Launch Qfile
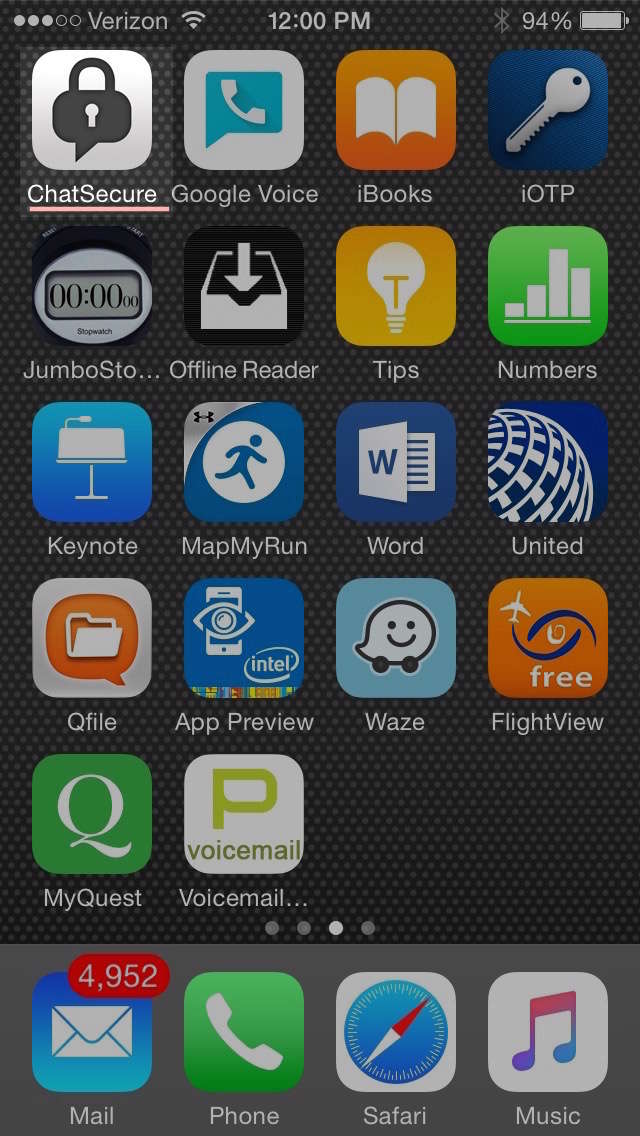Viewport: 640px width, 1136px height. (92, 638)
